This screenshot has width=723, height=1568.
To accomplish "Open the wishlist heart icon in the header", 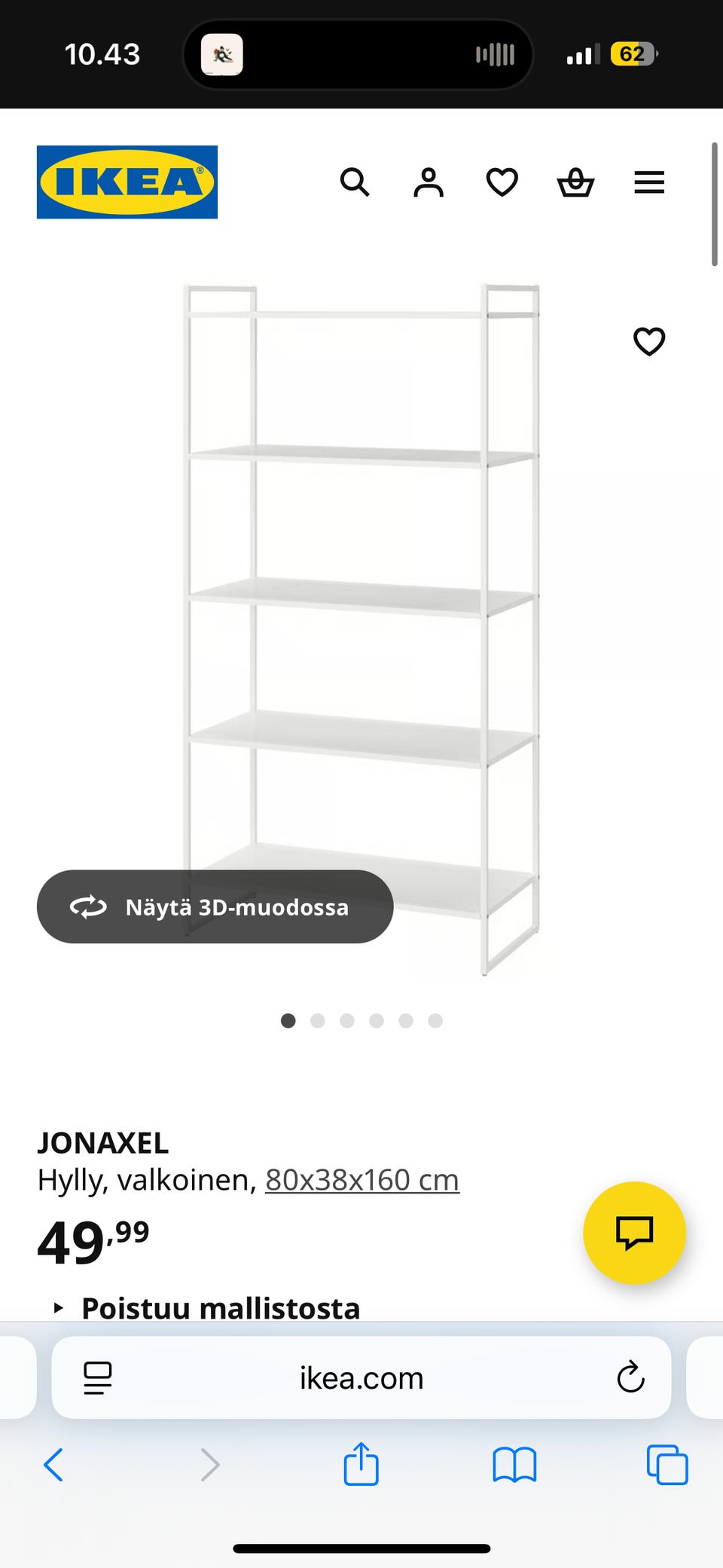I will (502, 183).
